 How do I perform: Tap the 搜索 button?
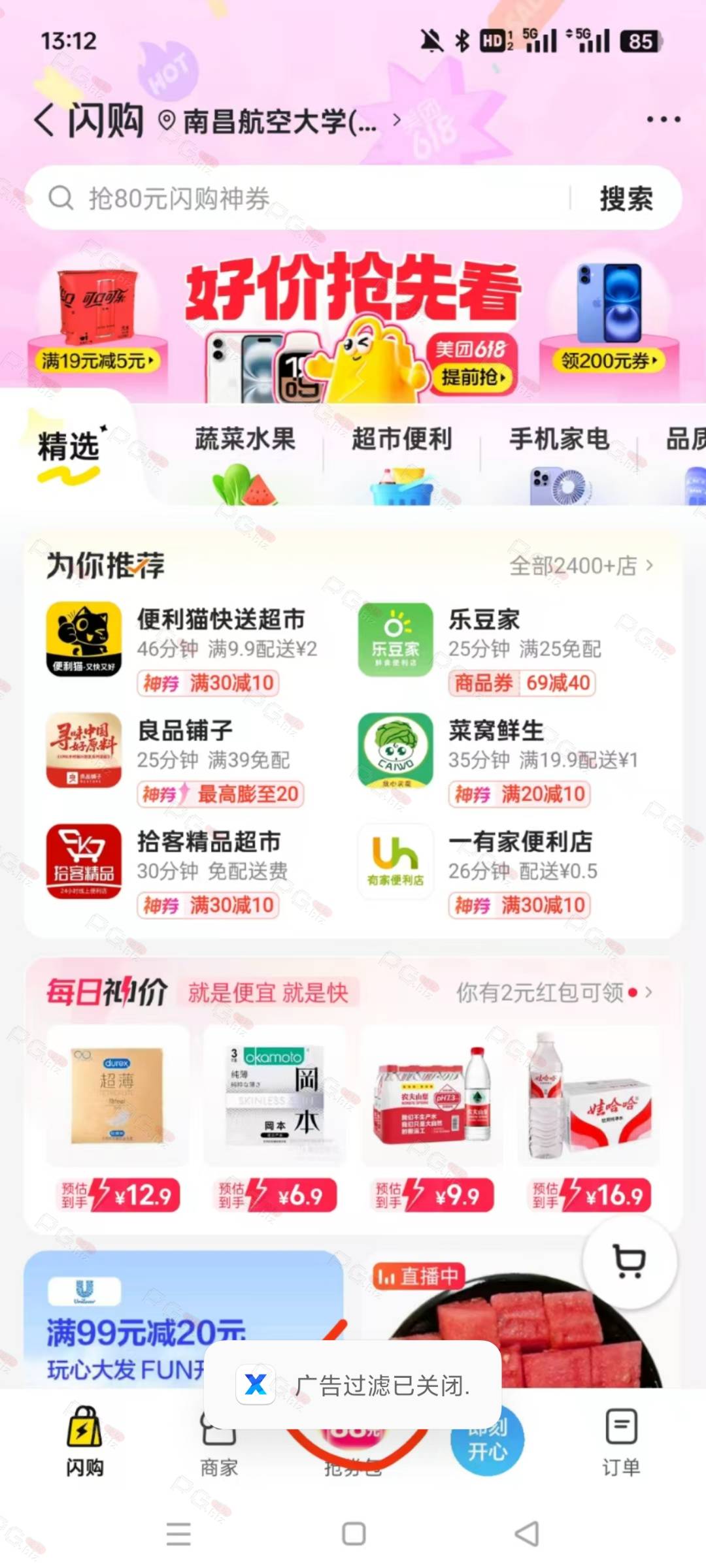click(x=626, y=199)
